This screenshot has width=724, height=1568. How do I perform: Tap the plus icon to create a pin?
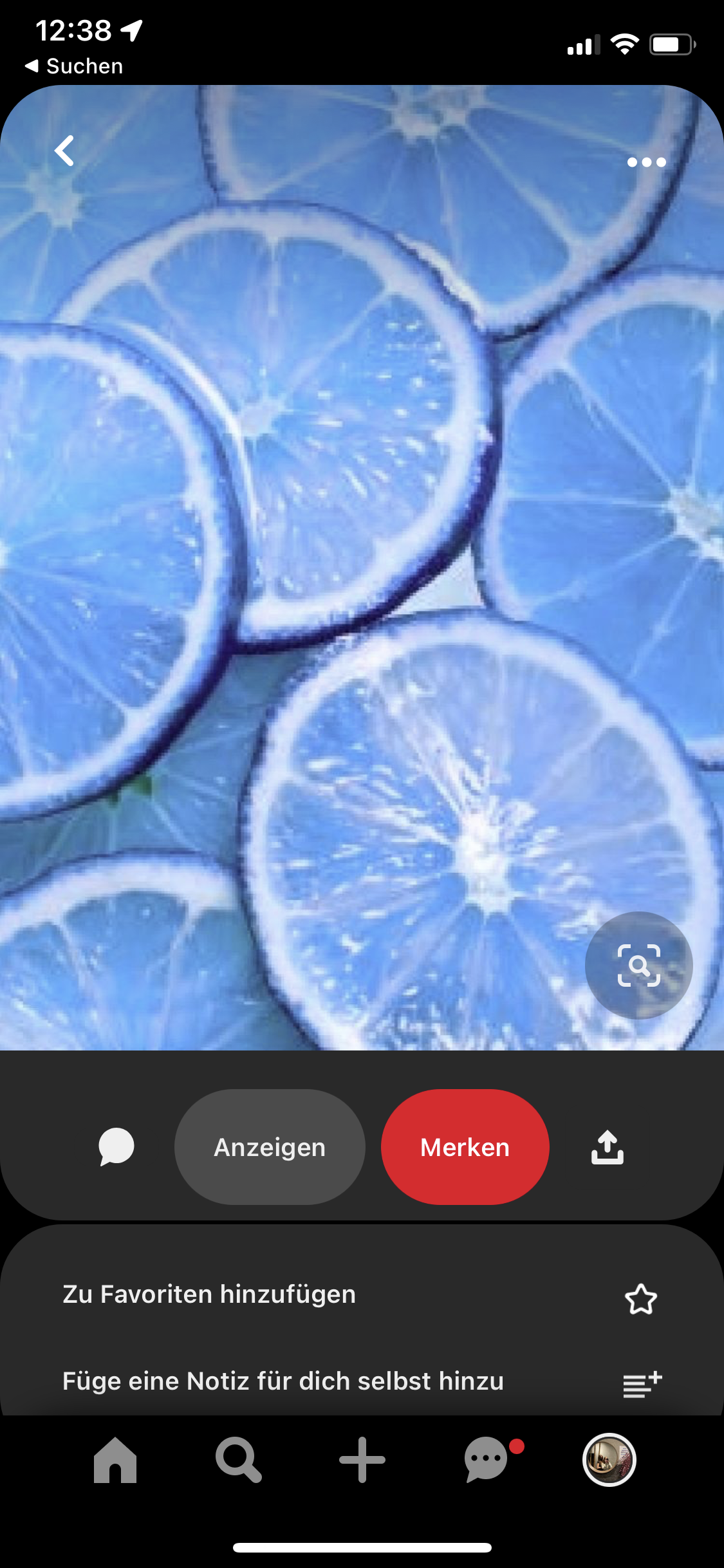[x=362, y=1460]
